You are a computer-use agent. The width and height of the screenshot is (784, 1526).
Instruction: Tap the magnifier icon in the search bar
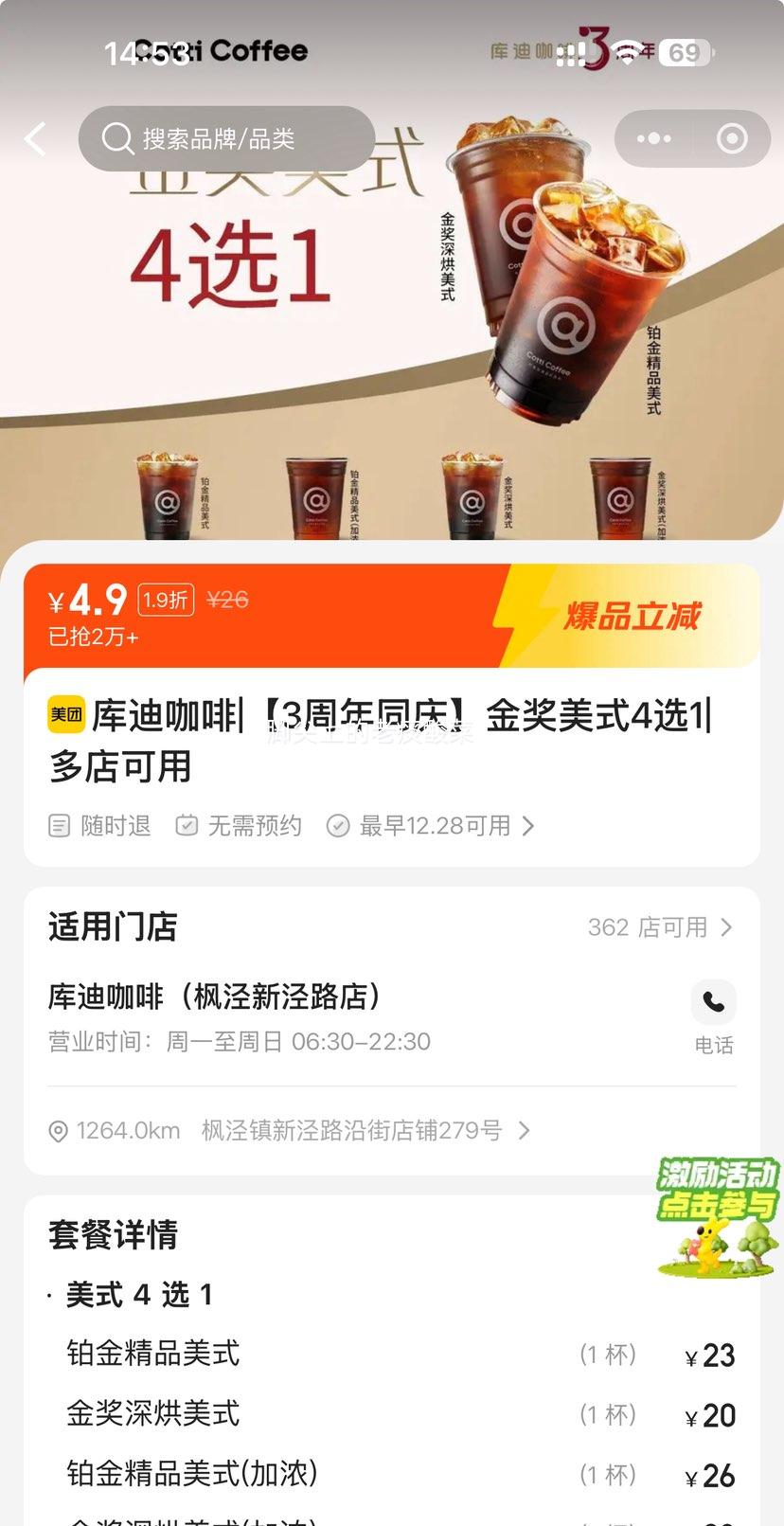(117, 138)
